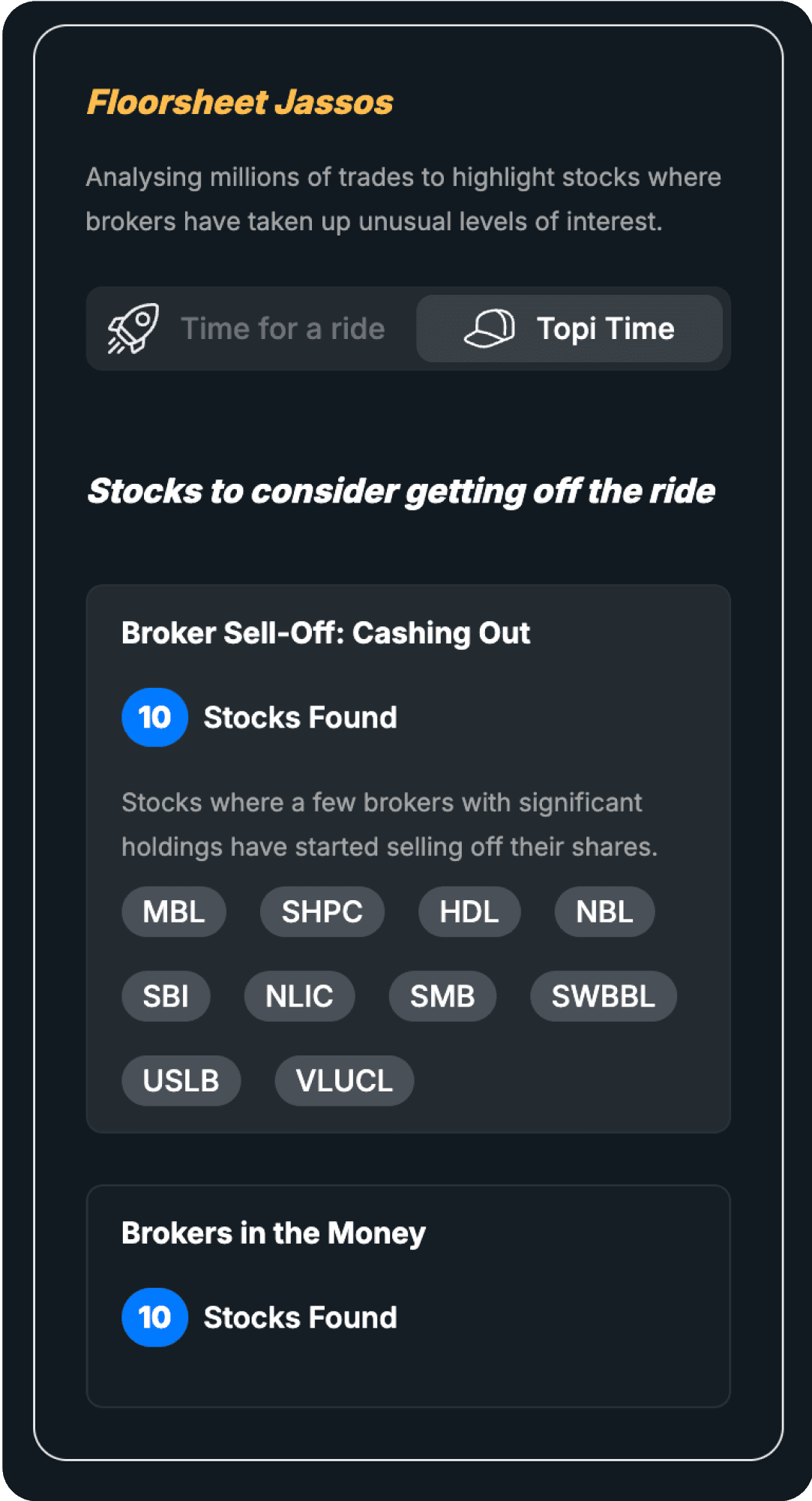Select the SWBBL stock tag
The width and height of the screenshot is (812, 1501).
[603, 996]
